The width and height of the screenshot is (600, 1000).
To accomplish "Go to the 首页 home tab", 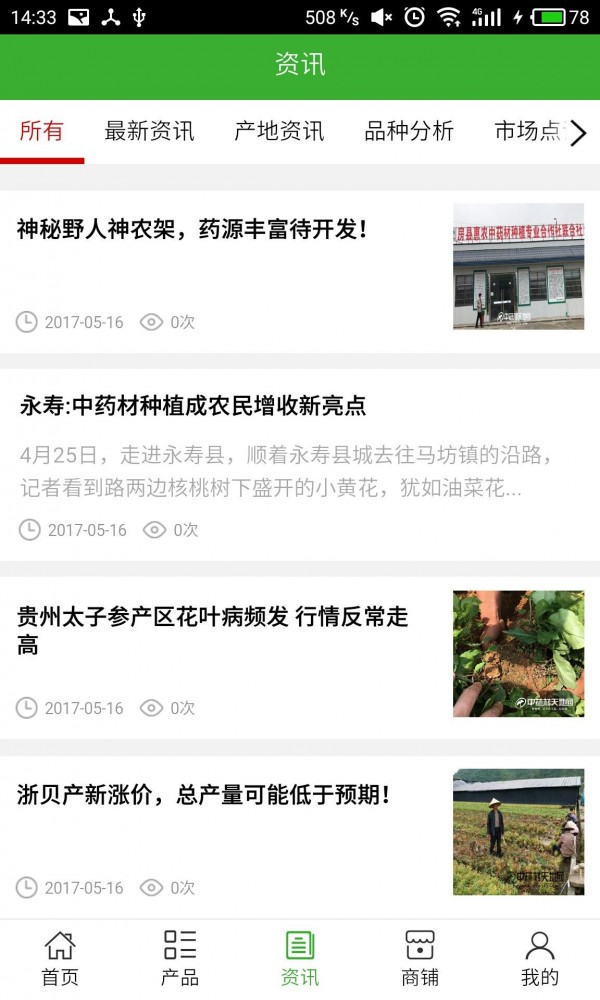I will coord(60,958).
